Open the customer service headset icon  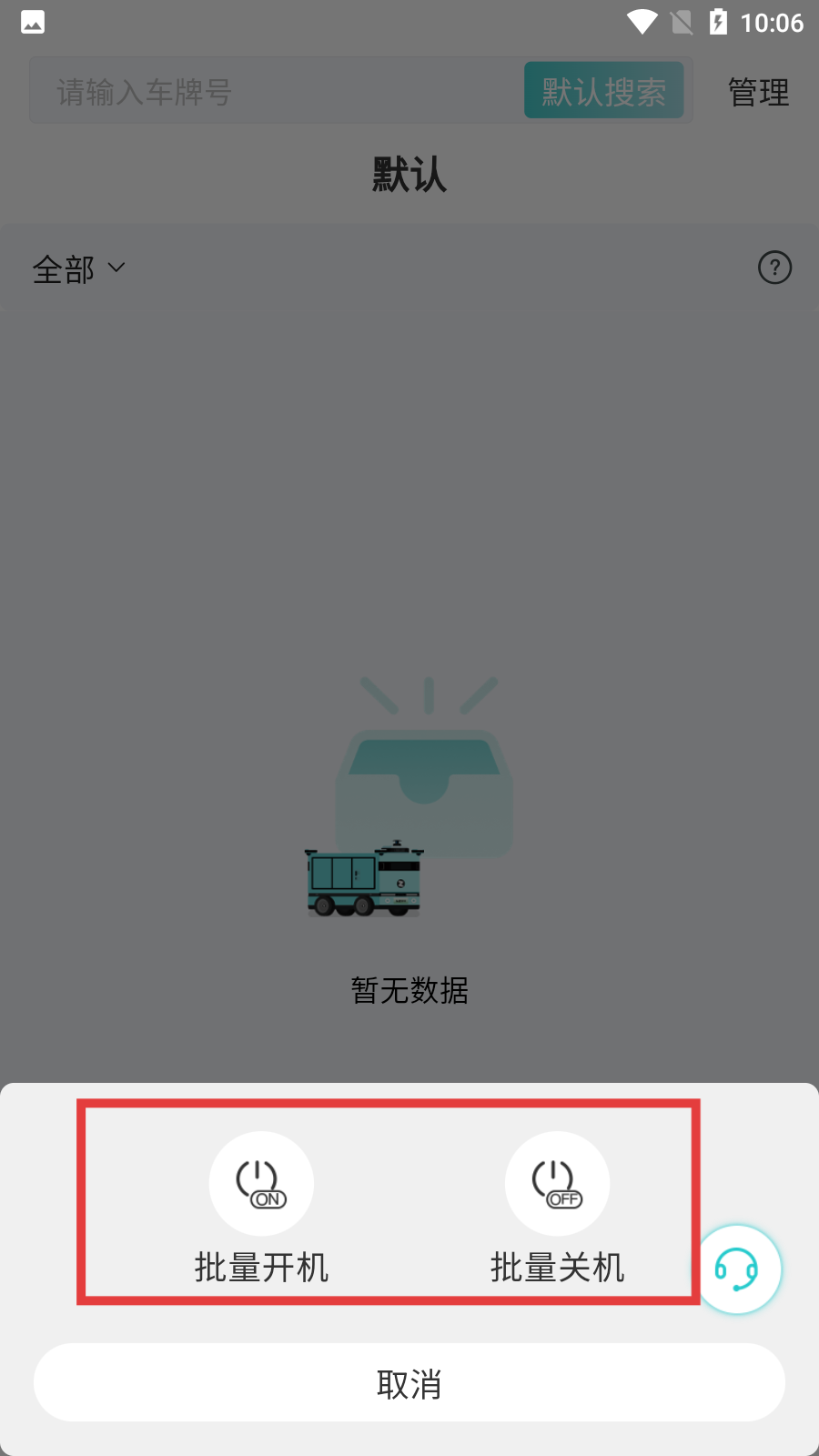(737, 1269)
